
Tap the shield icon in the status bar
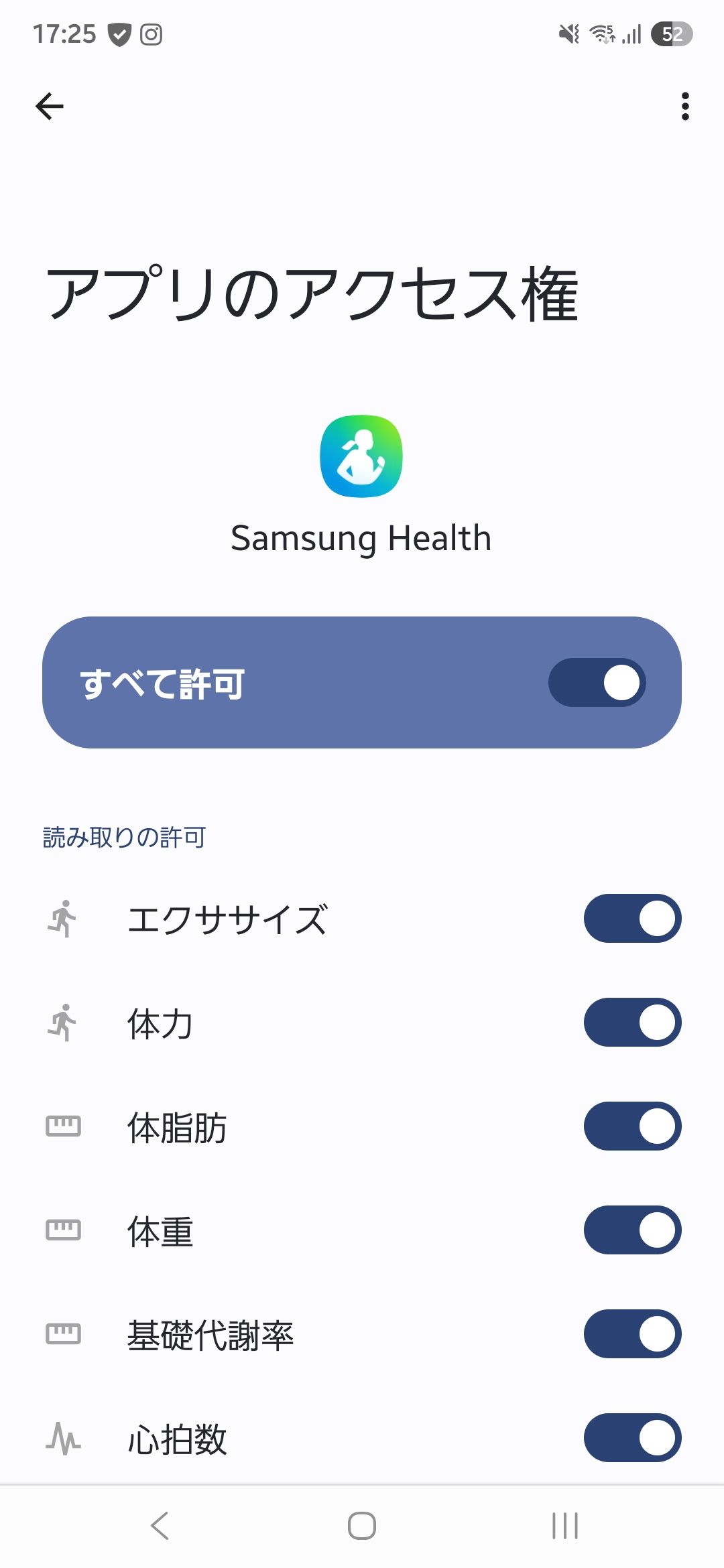point(119,35)
